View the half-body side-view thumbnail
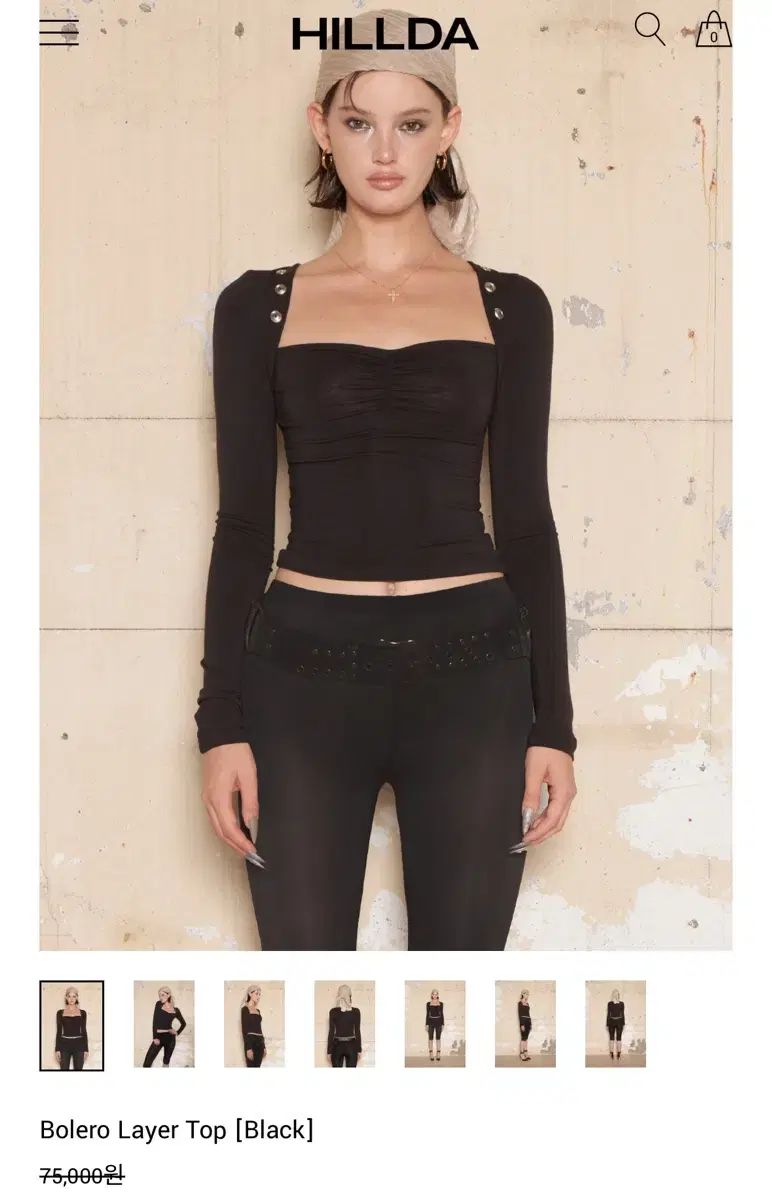772x1200 pixels. [x=254, y=1024]
